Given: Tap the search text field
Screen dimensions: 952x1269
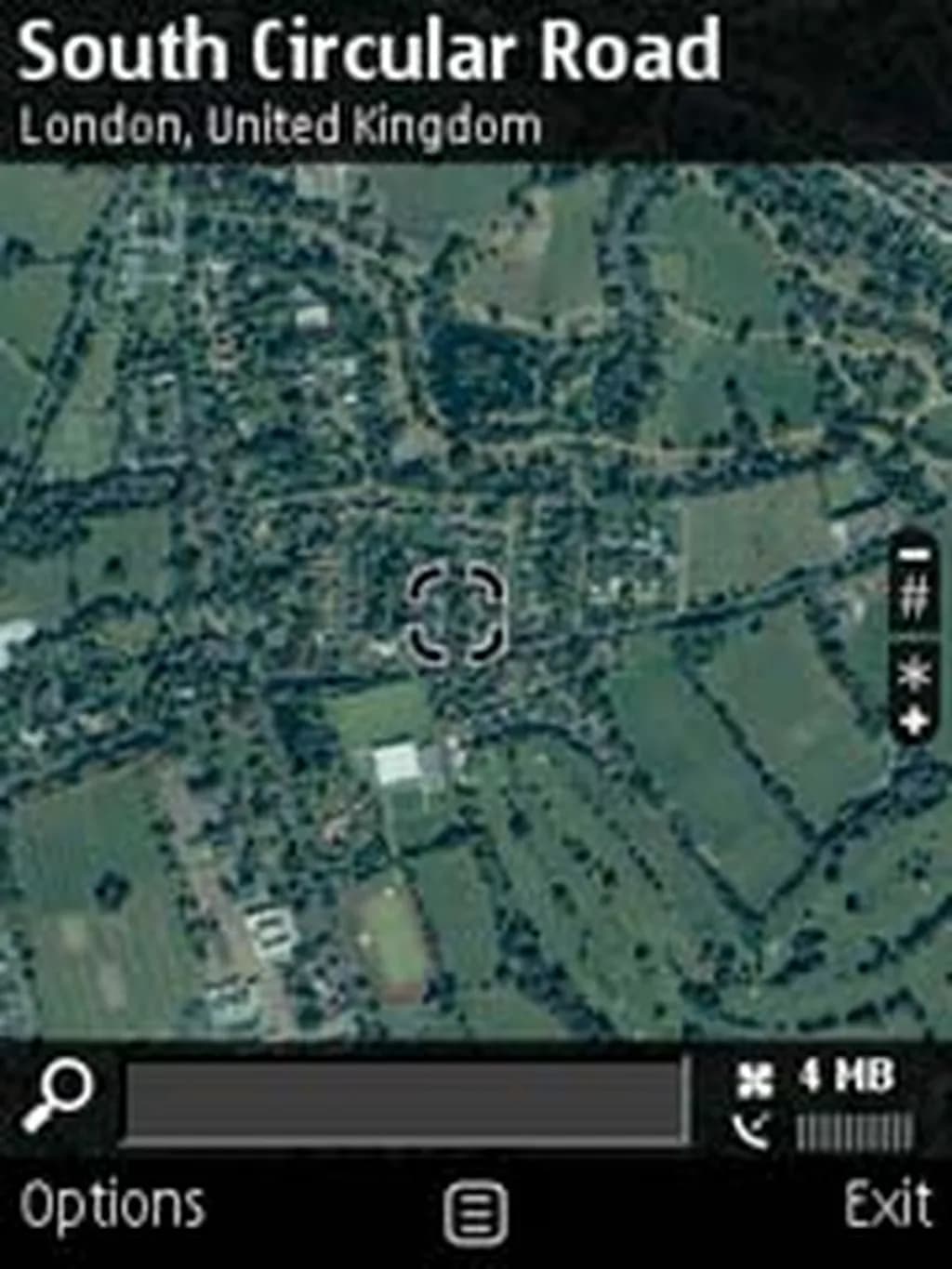Looking at the screenshot, I should [405, 1101].
